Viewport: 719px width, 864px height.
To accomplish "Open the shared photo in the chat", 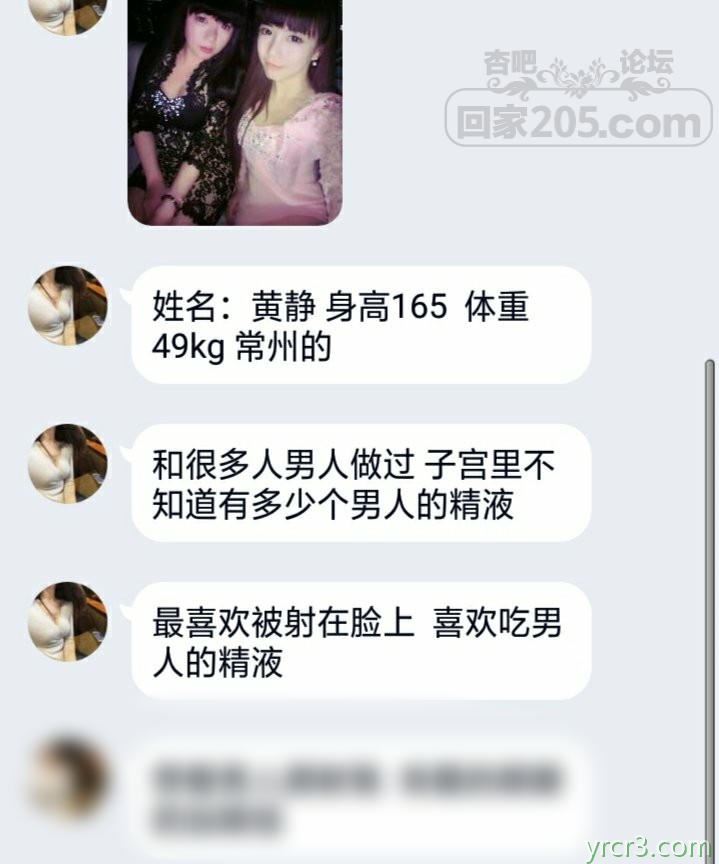I will point(235,110).
